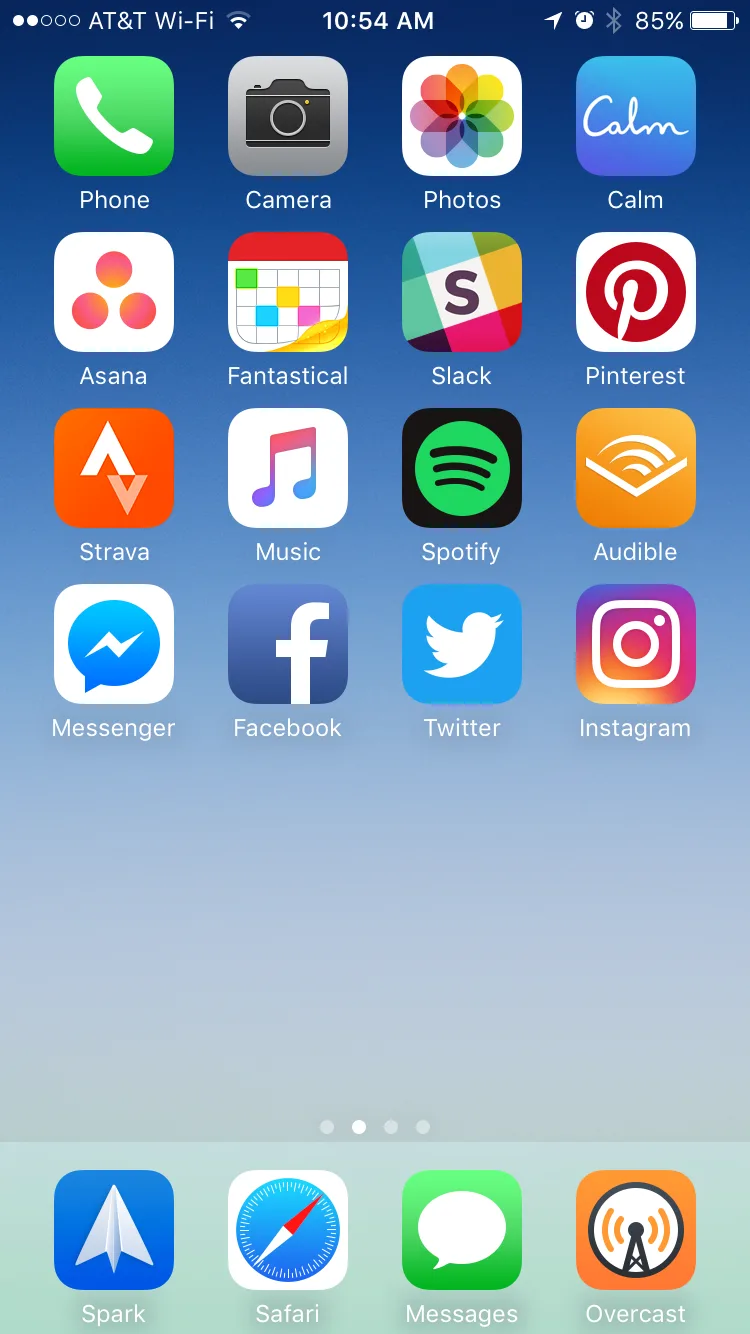Open Messenger
750x1334 pixels.
tap(114, 644)
